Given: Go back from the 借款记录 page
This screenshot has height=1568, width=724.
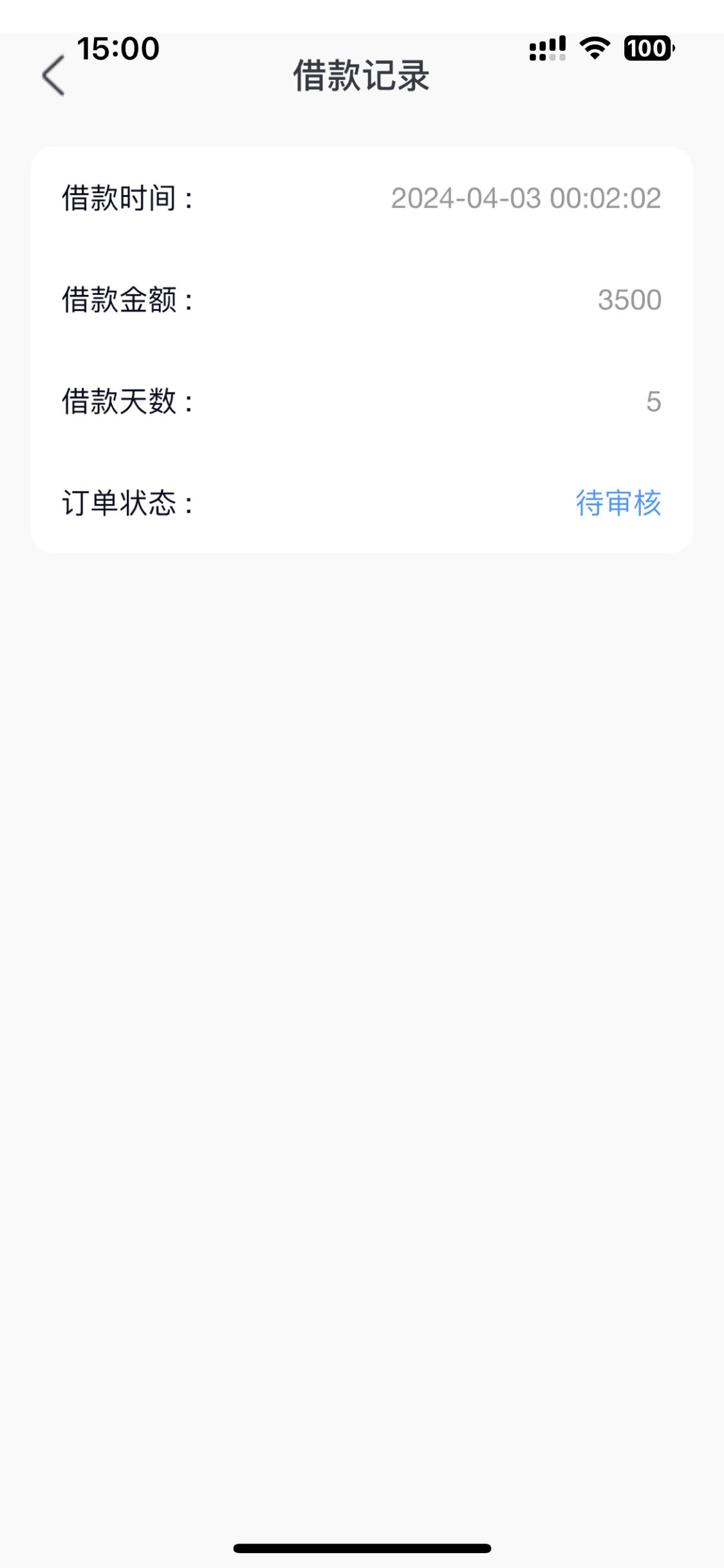Looking at the screenshot, I should coord(53,75).
